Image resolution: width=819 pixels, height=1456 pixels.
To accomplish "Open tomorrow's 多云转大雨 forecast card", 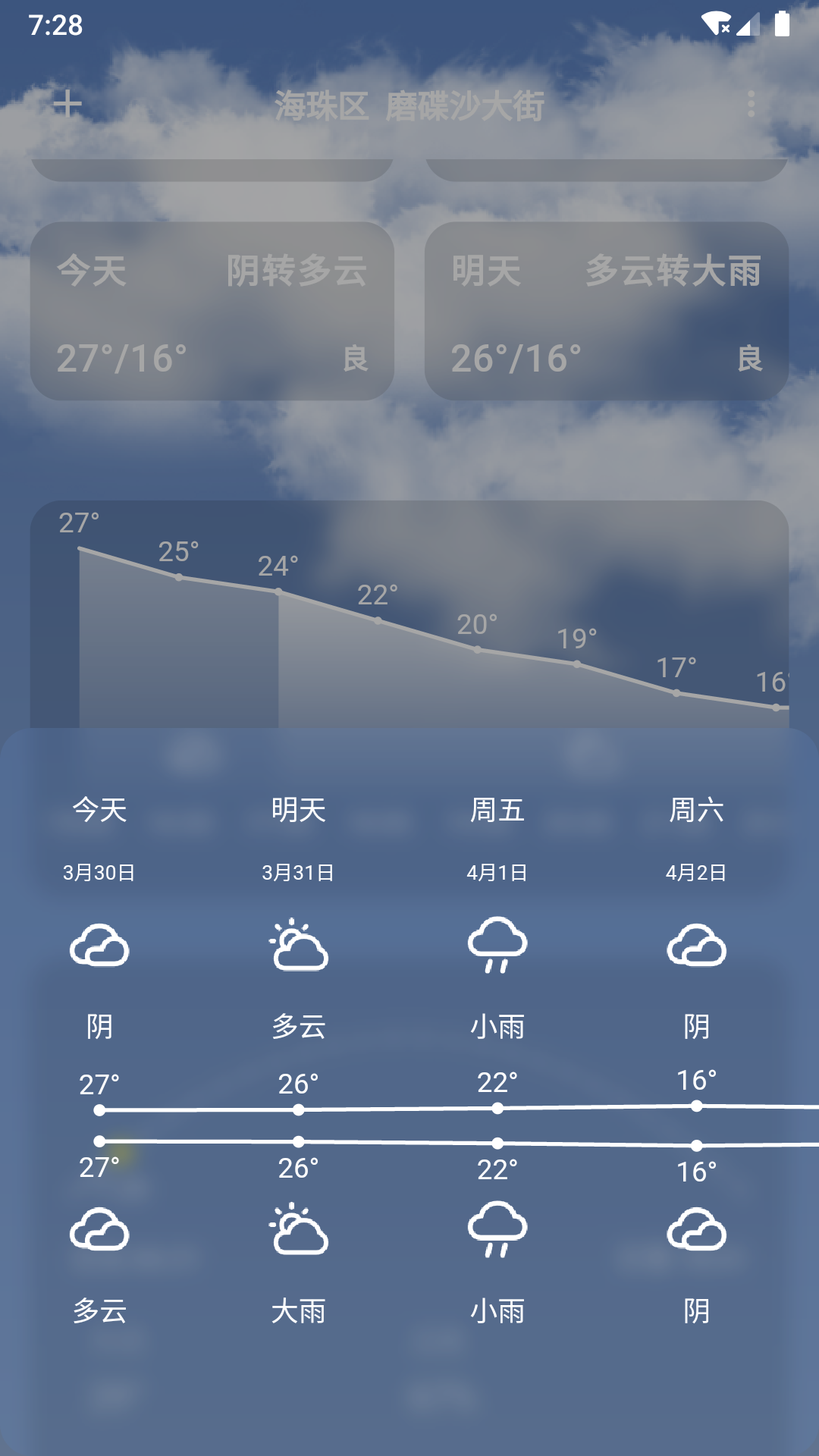I will (x=607, y=311).
